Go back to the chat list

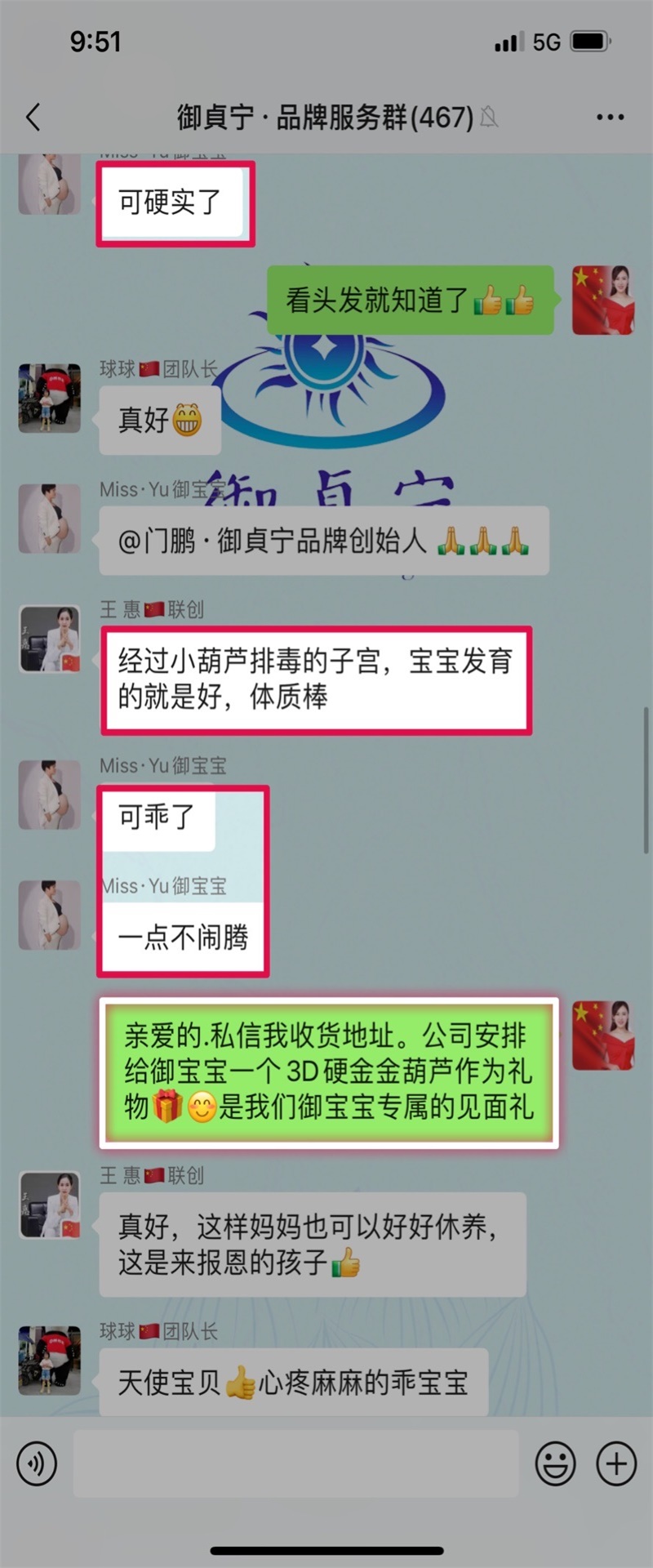coord(33,118)
